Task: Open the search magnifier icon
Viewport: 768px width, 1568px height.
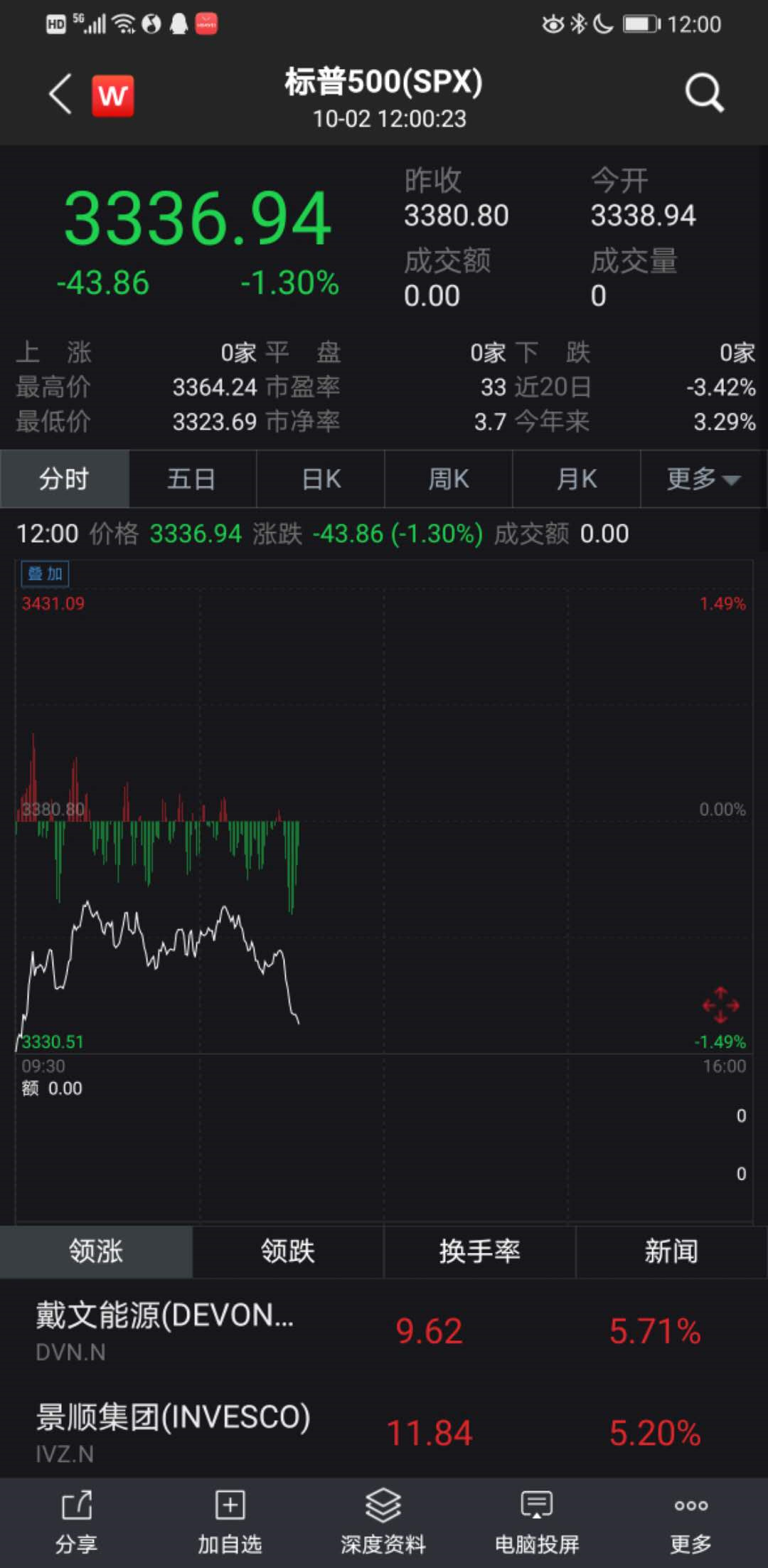Action: [x=703, y=93]
